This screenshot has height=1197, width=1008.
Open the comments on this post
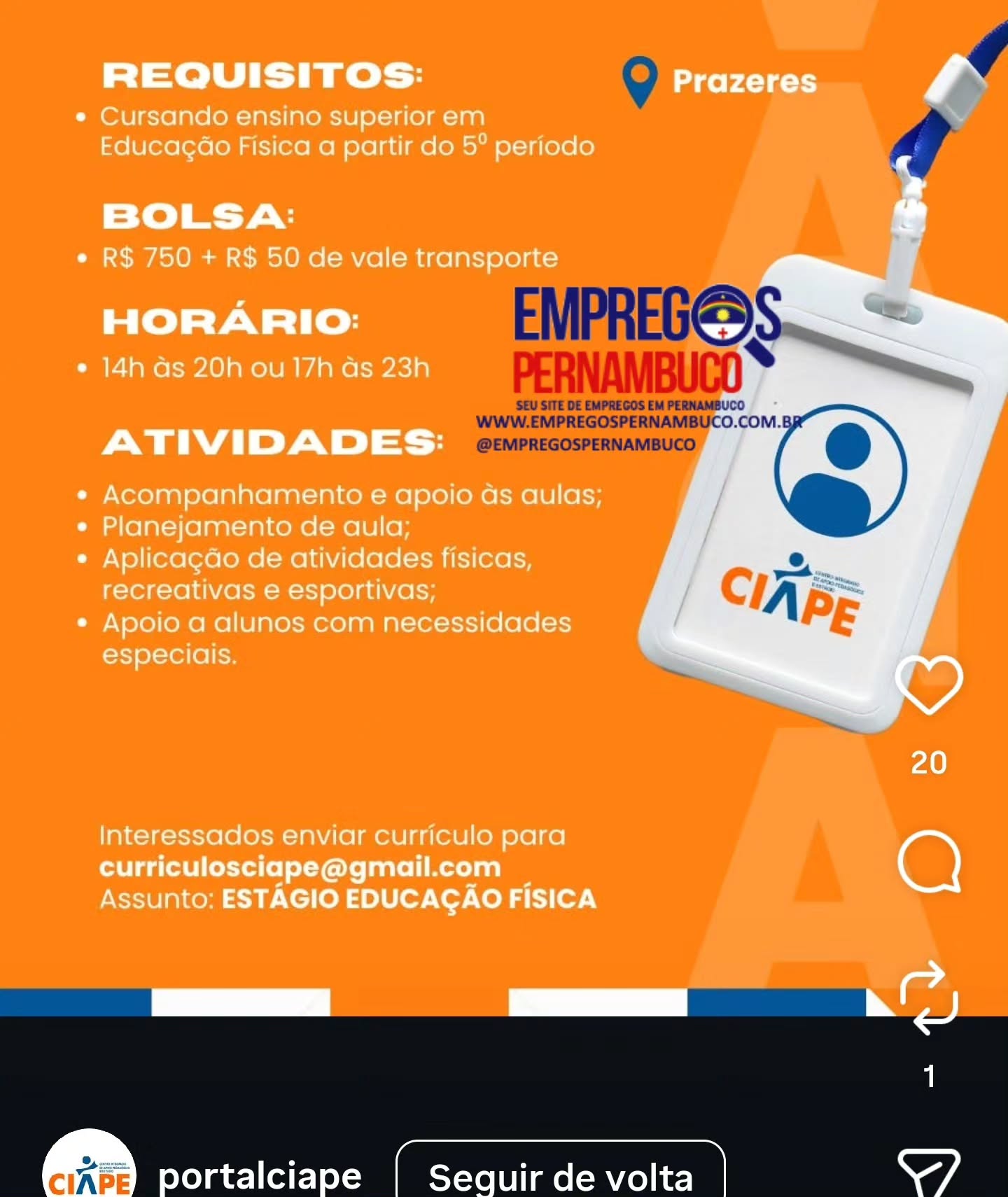coord(929,861)
